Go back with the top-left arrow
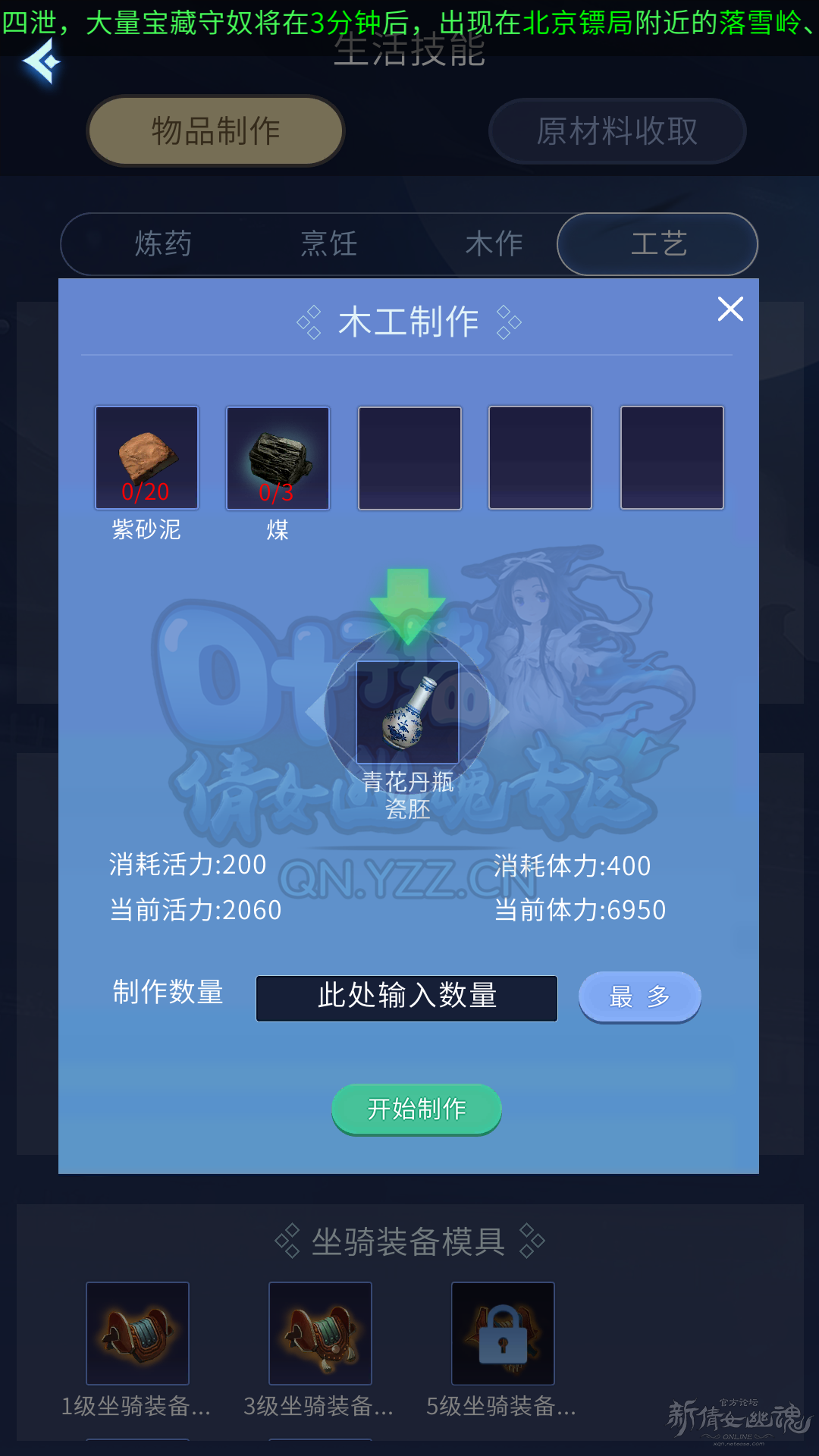This screenshot has width=819, height=1456. (x=42, y=61)
